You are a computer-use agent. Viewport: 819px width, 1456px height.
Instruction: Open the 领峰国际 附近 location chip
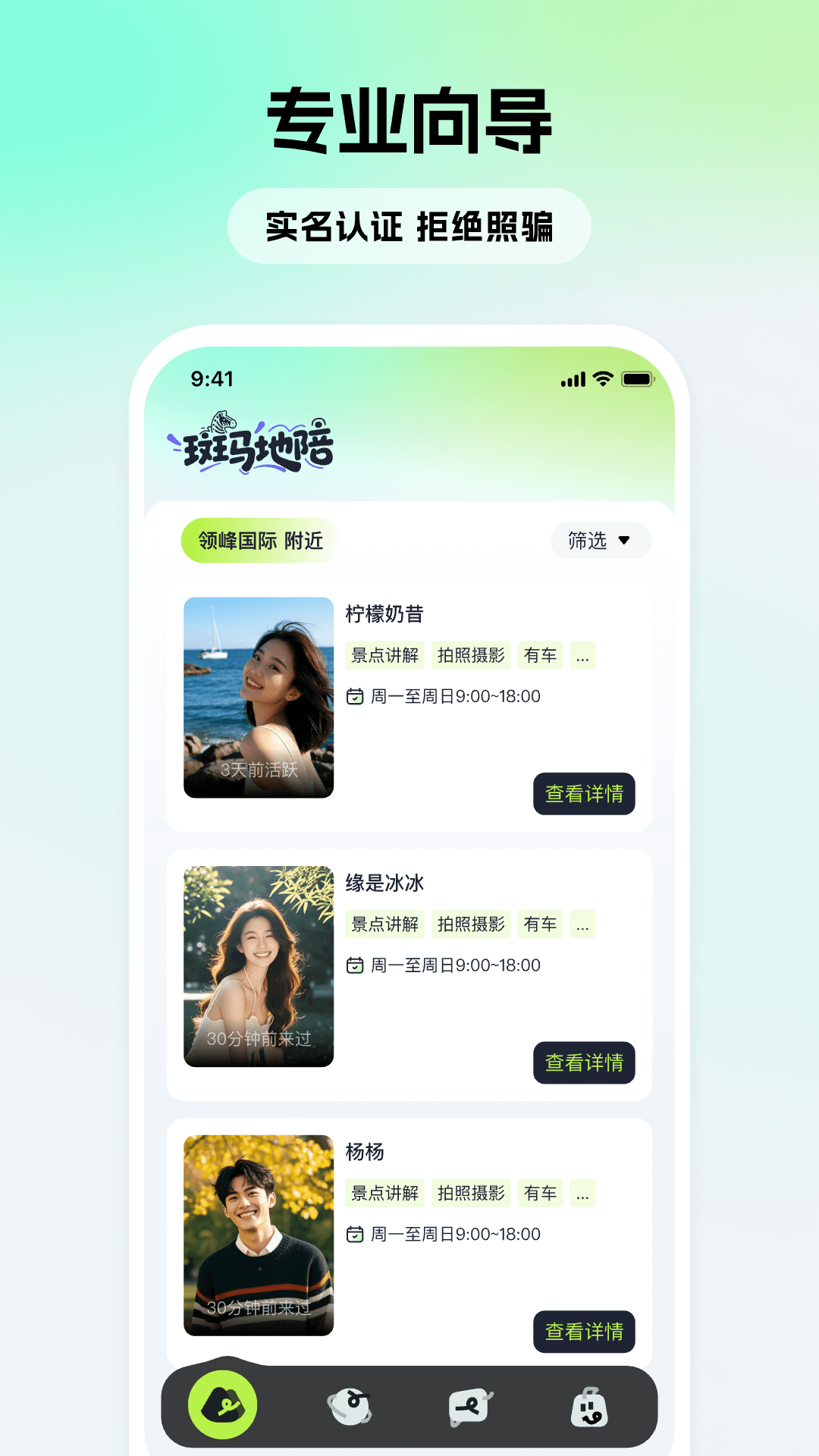pos(259,541)
